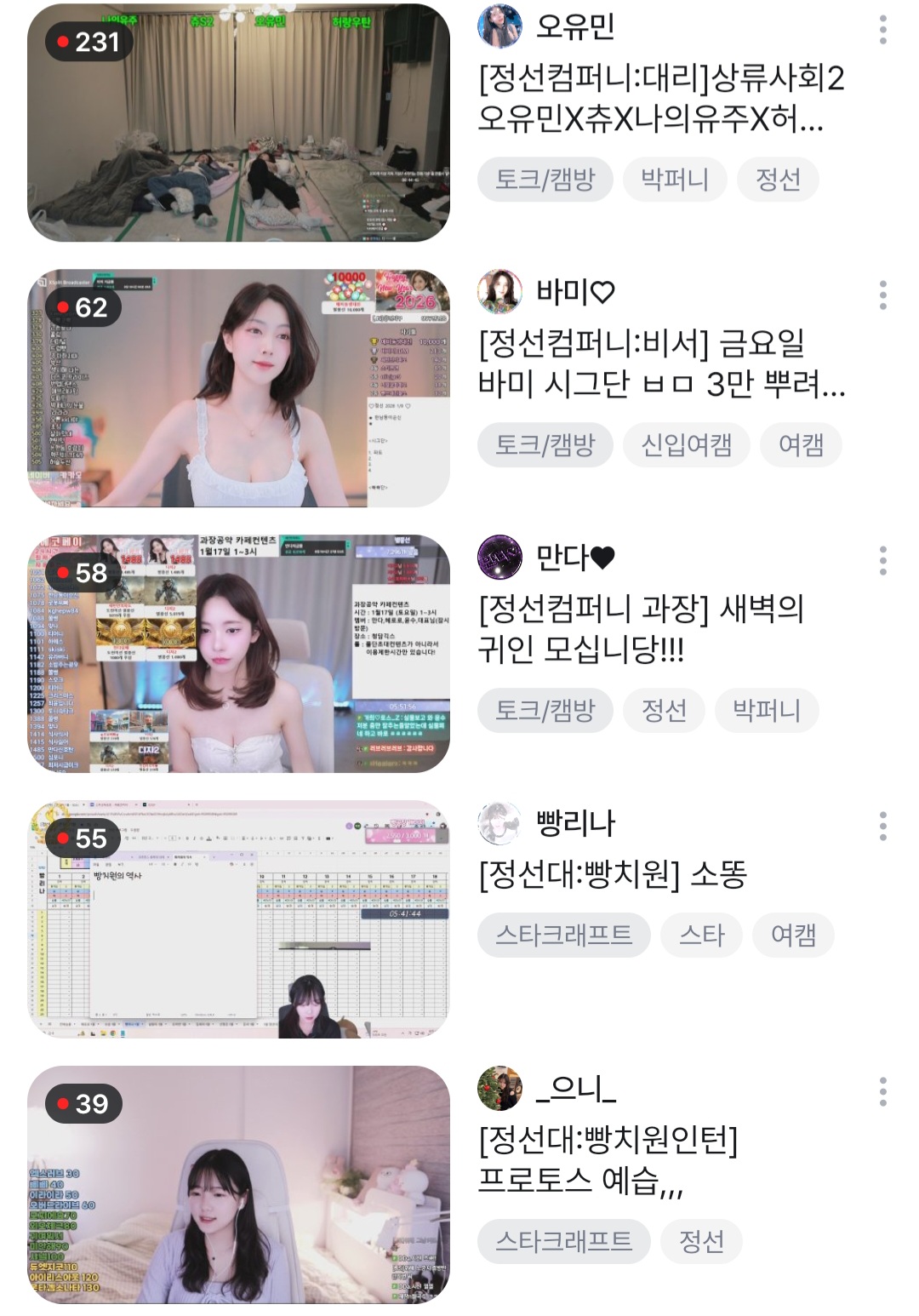Tap the 스타크래프트 tag under _으니_'s stream
The height and width of the screenshot is (1316, 919).
pyautogui.click(x=563, y=1242)
